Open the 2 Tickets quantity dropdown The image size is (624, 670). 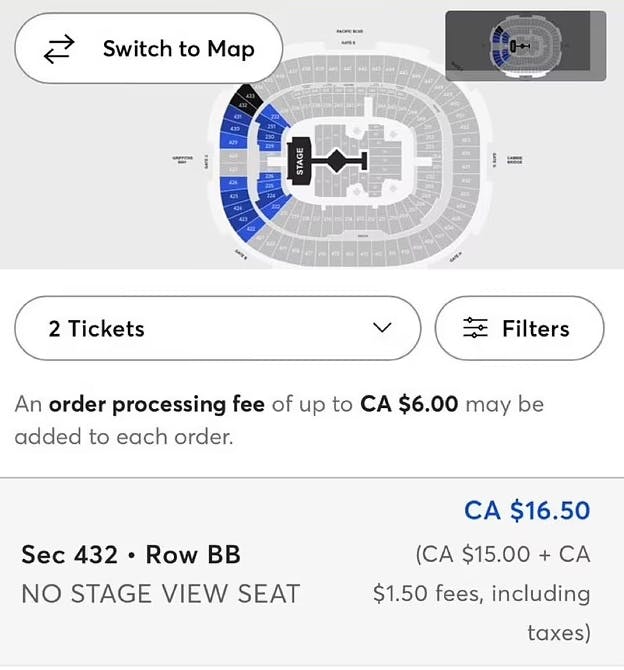click(218, 328)
